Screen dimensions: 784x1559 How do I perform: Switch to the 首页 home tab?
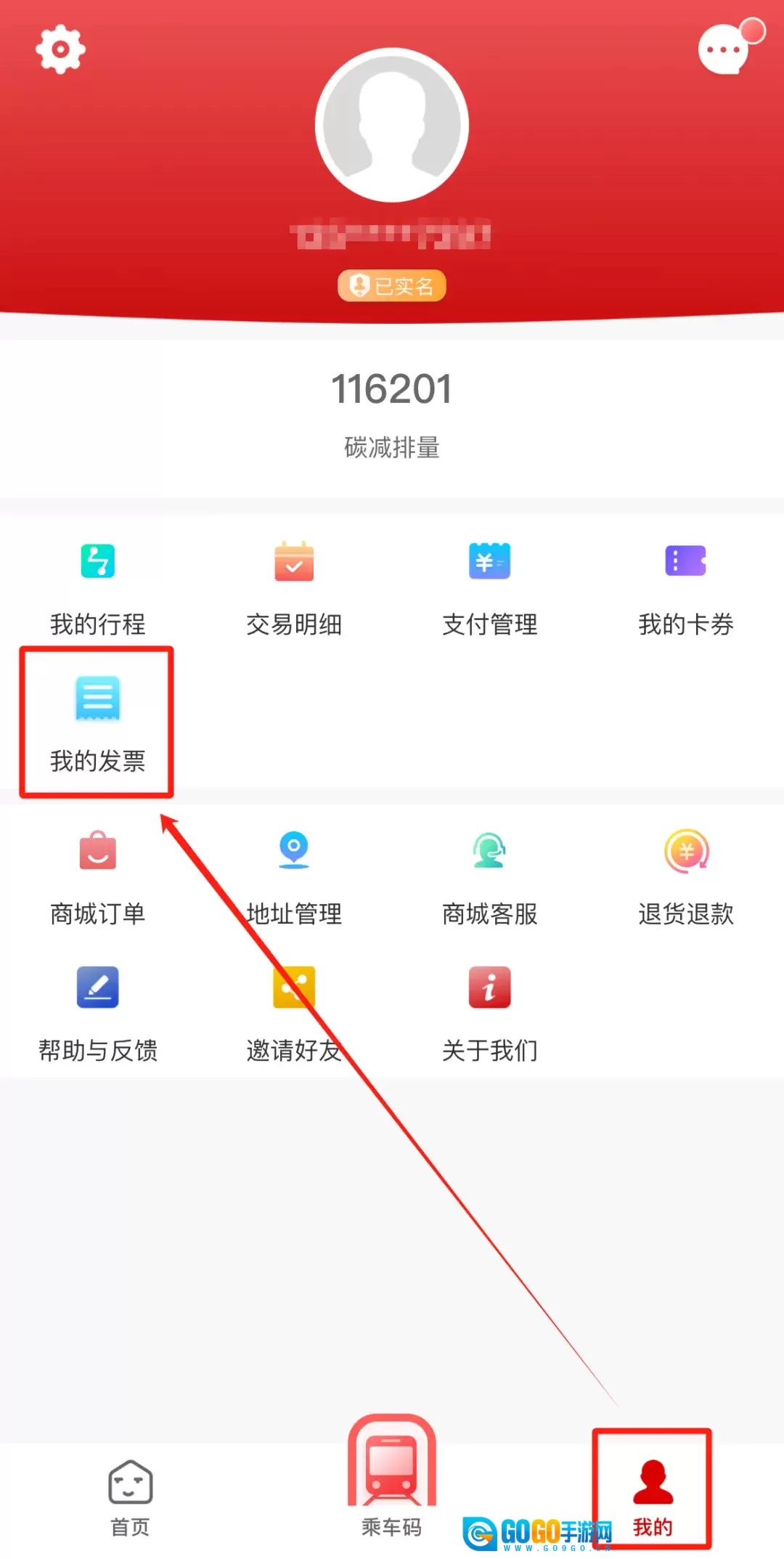tap(131, 1497)
